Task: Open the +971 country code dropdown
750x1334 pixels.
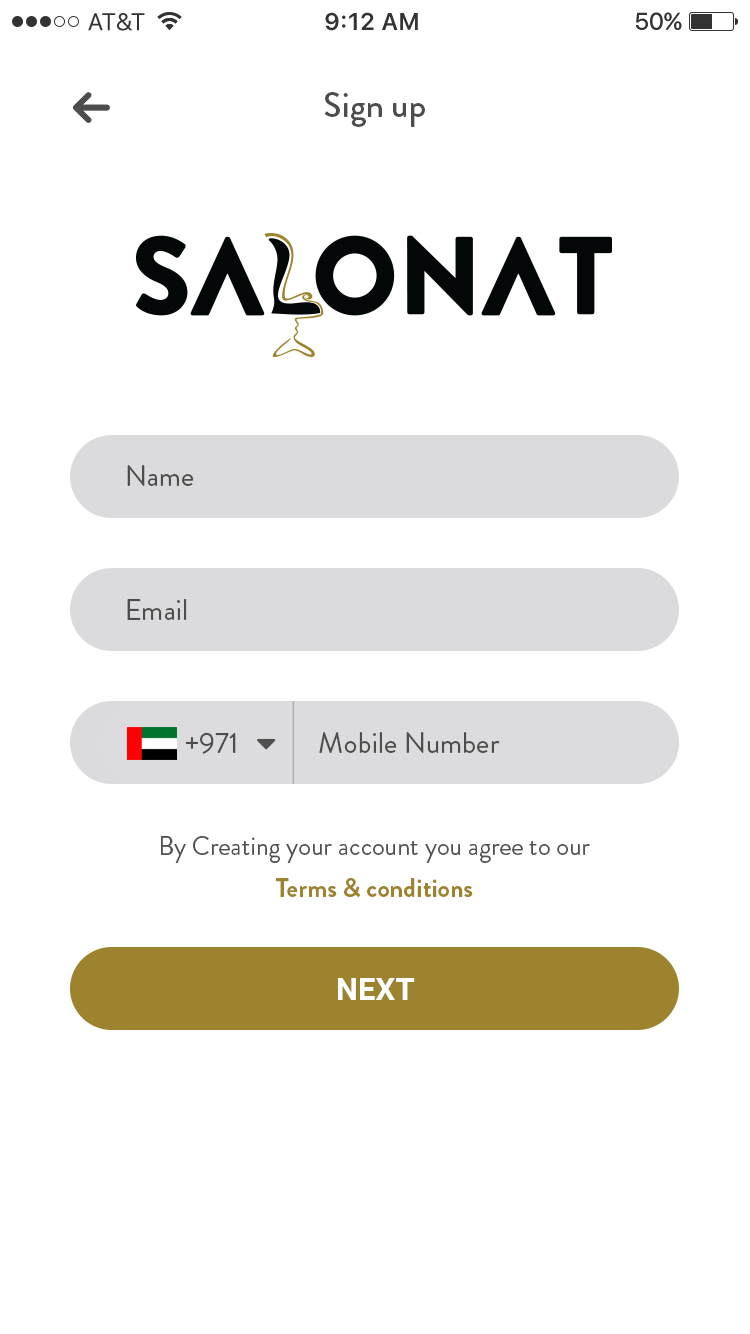Action: pos(202,744)
